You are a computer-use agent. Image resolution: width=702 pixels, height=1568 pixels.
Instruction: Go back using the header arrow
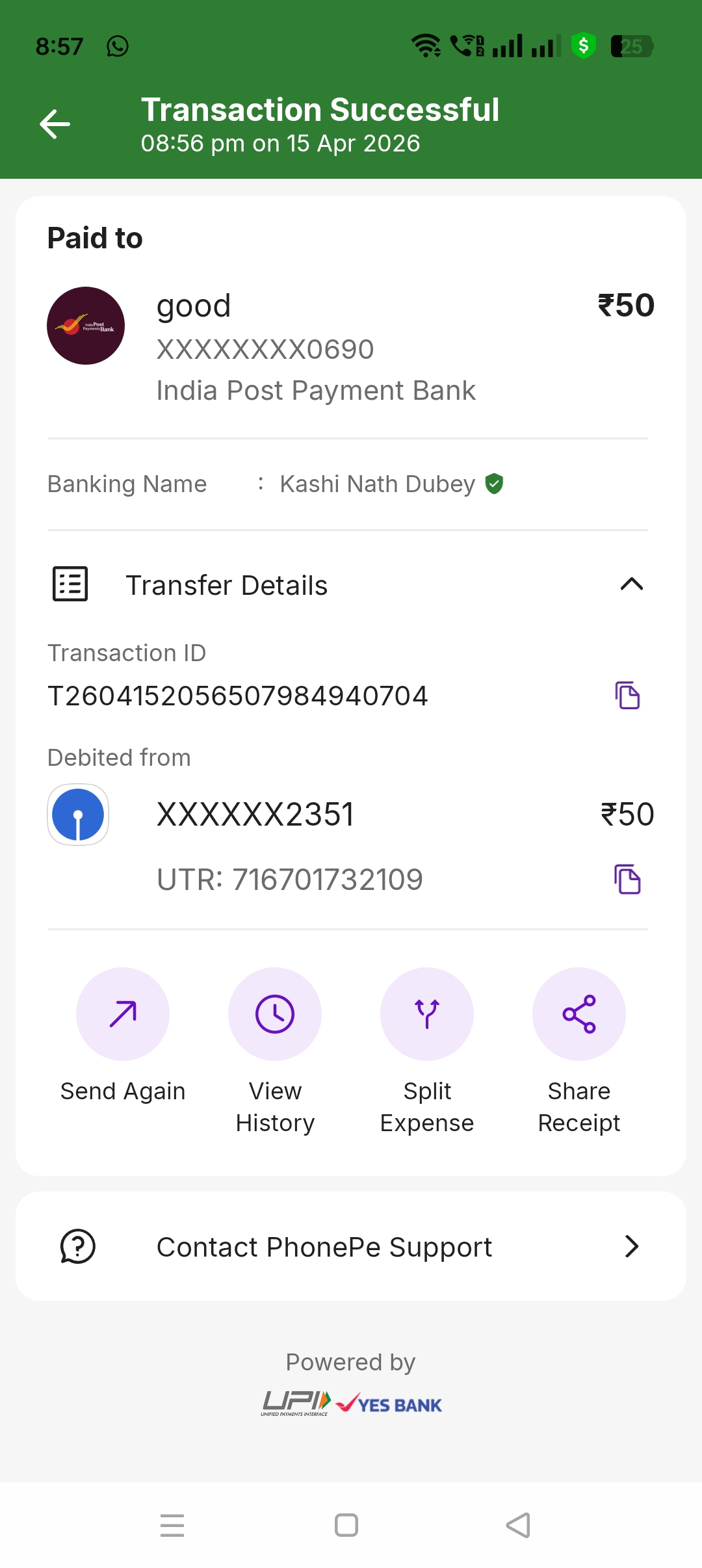click(x=55, y=124)
